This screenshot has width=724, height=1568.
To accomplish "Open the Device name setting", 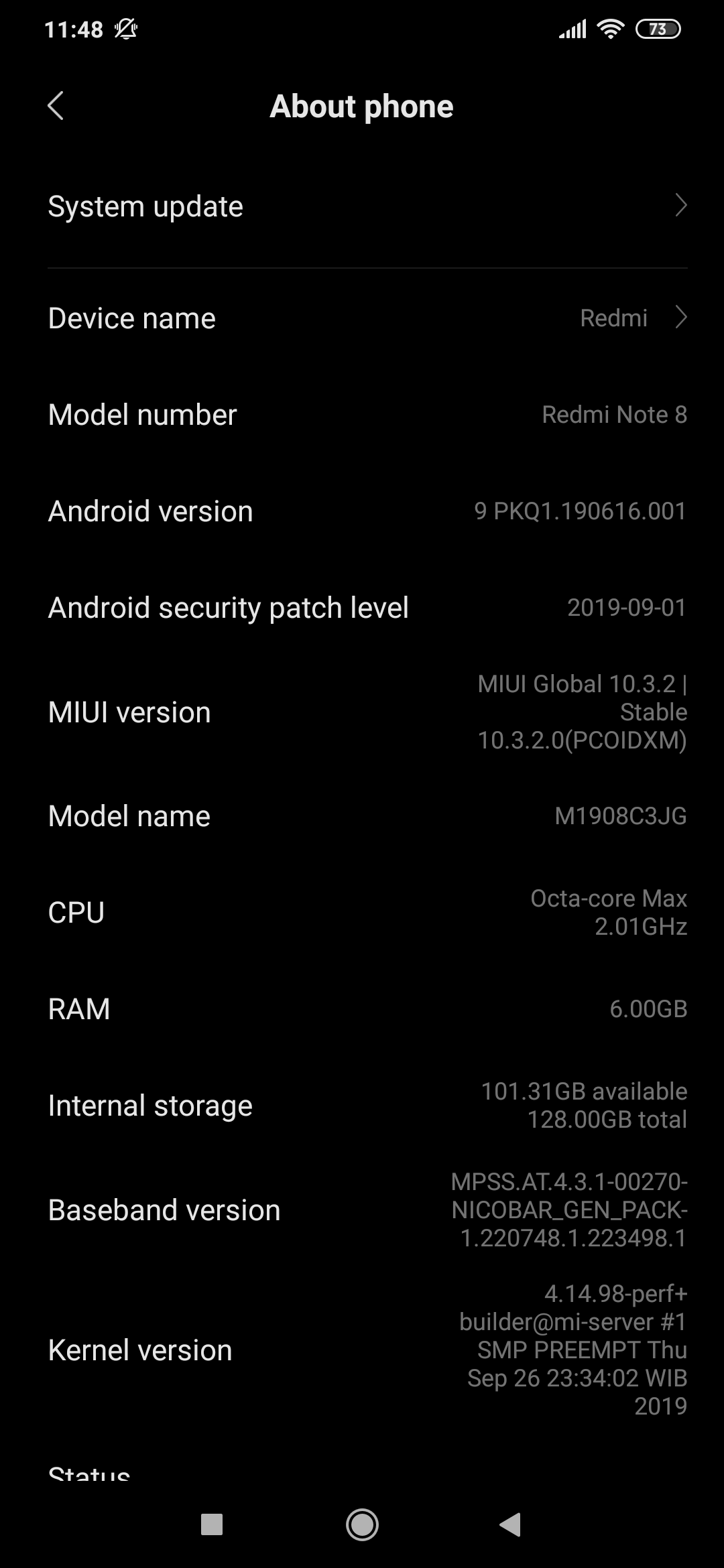I will 362,318.
